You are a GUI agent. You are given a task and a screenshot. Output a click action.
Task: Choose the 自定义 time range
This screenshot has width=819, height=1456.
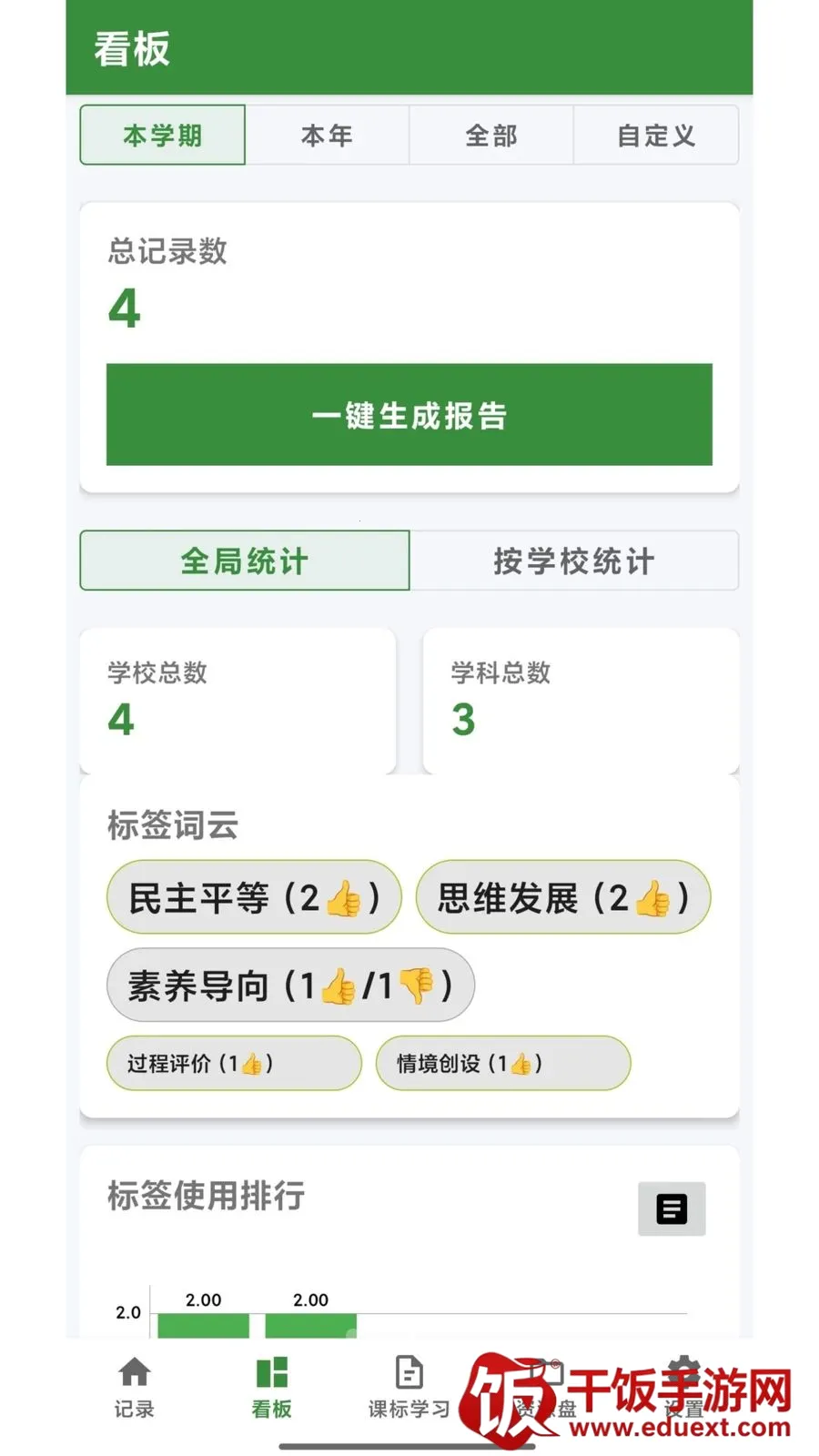tap(656, 135)
